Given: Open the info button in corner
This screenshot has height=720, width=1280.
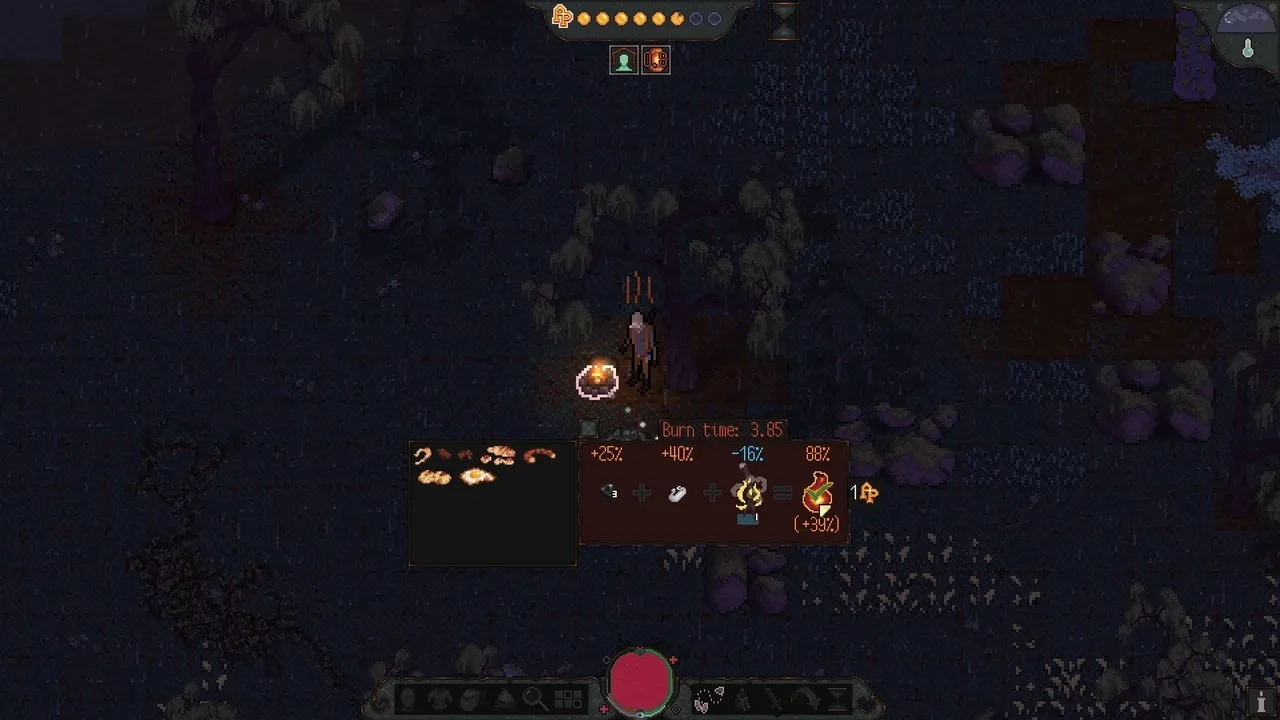Looking at the screenshot, I should coord(1260,699).
